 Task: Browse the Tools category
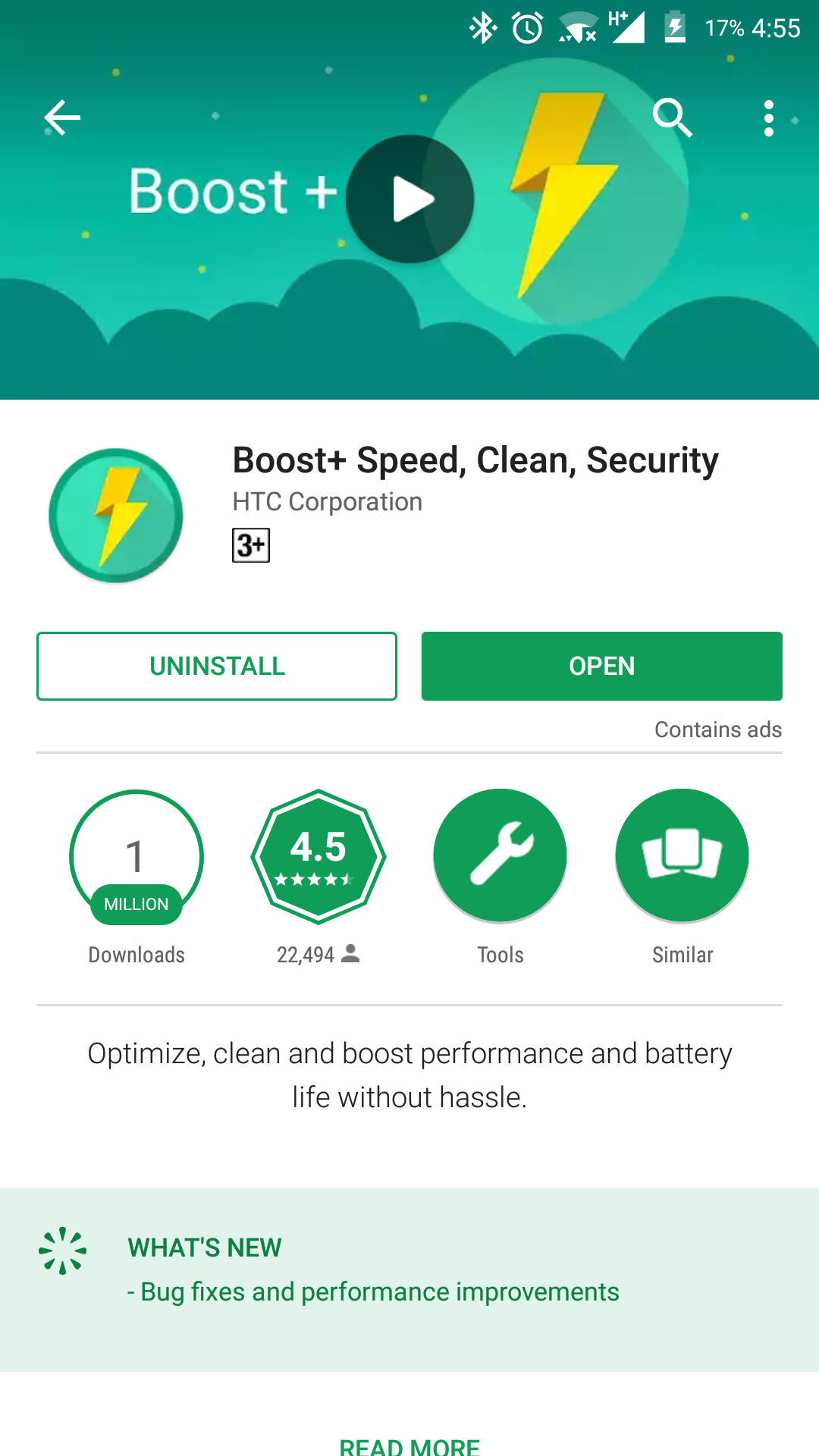pyautogui.click(x=500, y=857)
